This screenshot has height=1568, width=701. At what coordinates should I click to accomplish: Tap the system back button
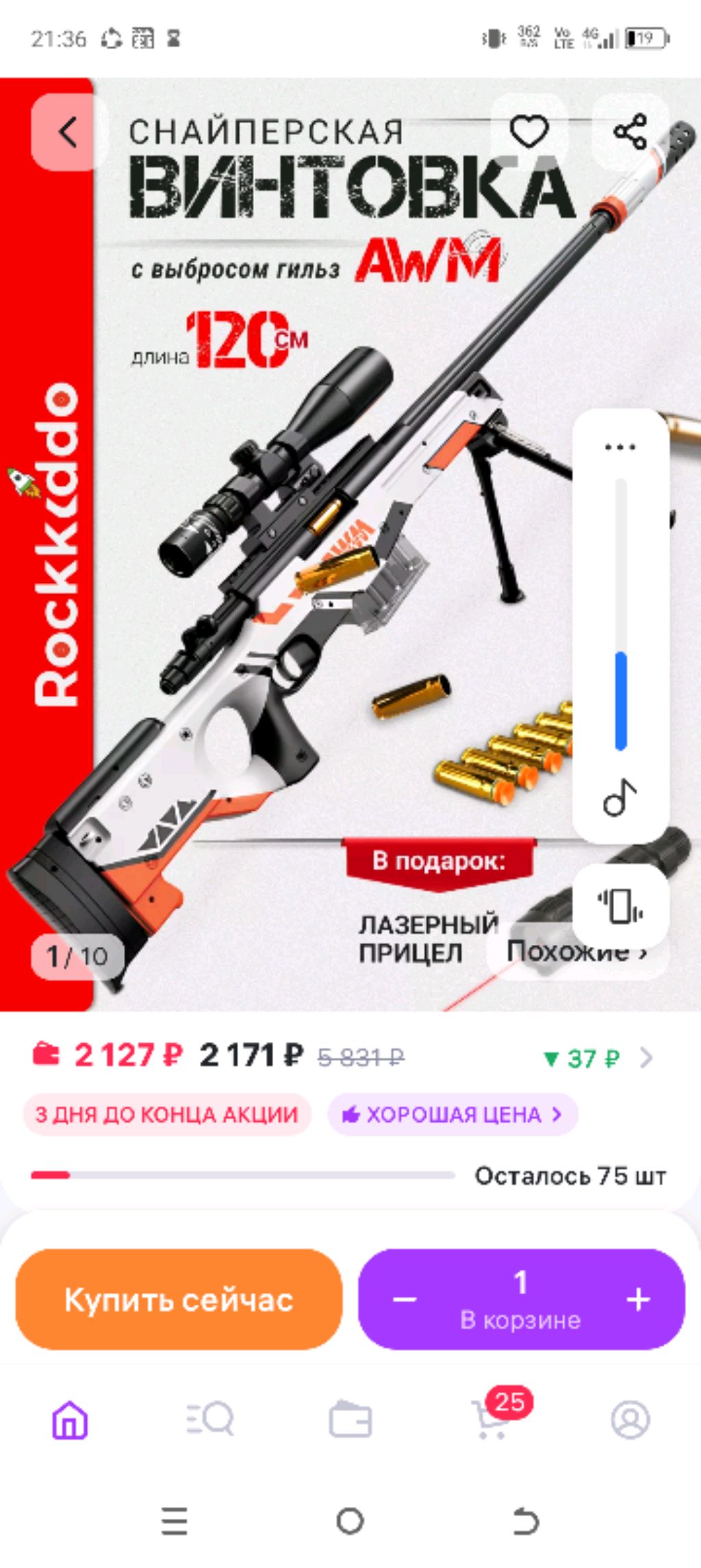pos(526,1521)
